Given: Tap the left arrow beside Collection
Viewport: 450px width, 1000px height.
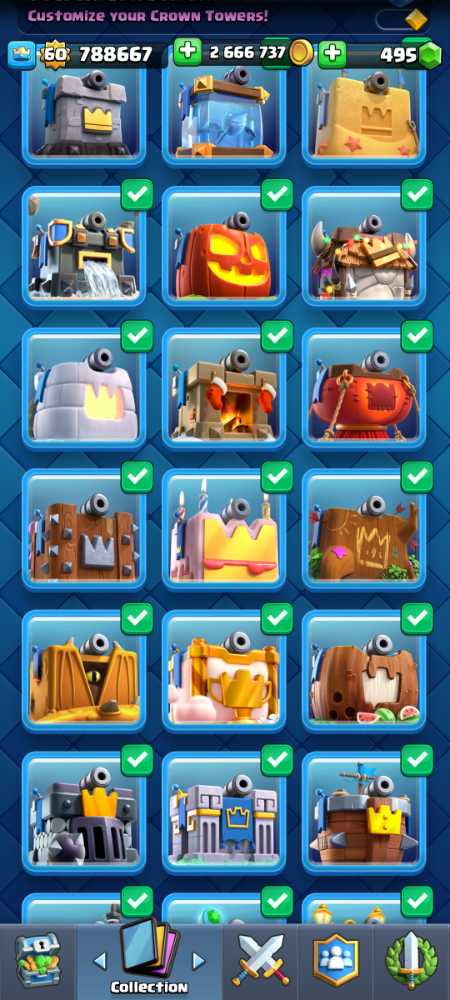Looking at the screenshot, I should coord(100,960).
